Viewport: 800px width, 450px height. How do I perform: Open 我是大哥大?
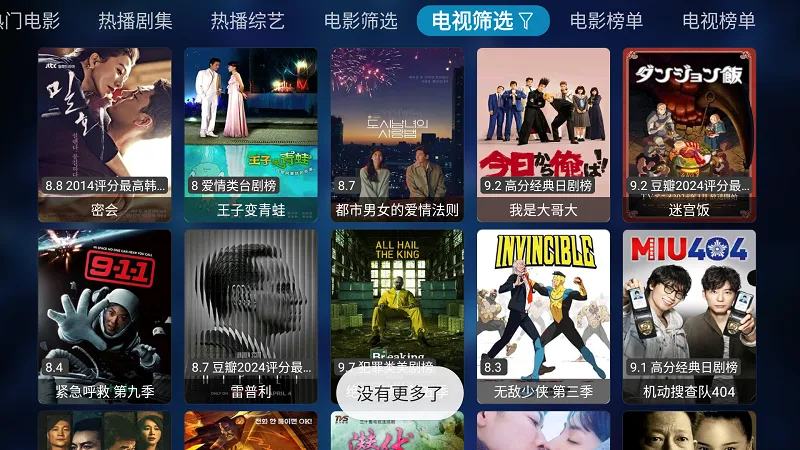[543, 134]
